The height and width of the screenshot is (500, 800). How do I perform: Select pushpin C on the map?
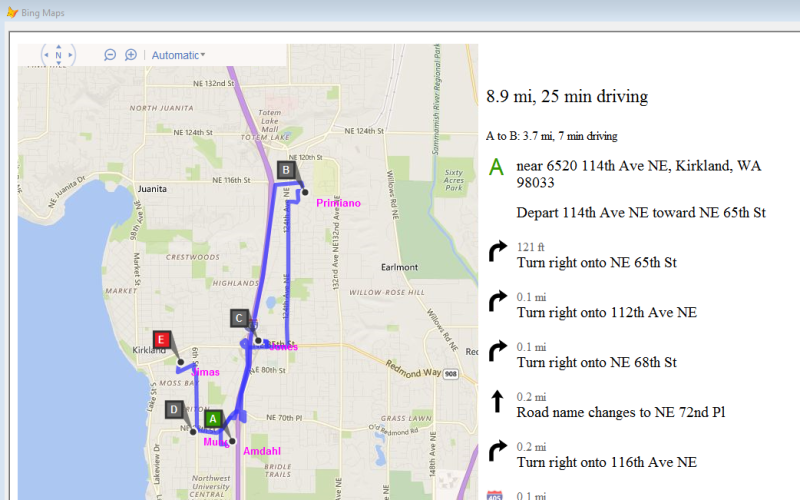point(239,318)
